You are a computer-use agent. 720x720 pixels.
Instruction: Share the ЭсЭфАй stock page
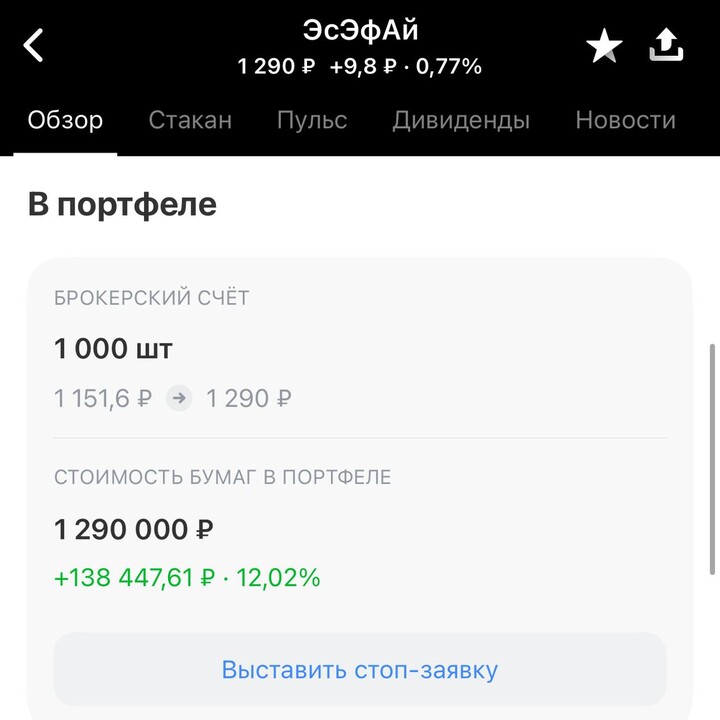(666, 44)
